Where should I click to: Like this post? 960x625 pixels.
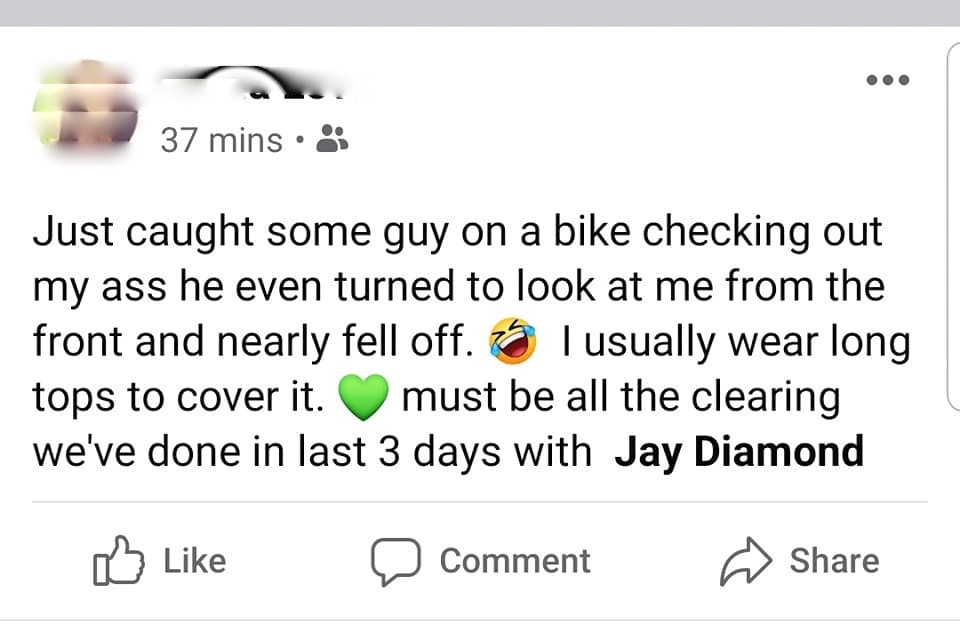point(160,560)
